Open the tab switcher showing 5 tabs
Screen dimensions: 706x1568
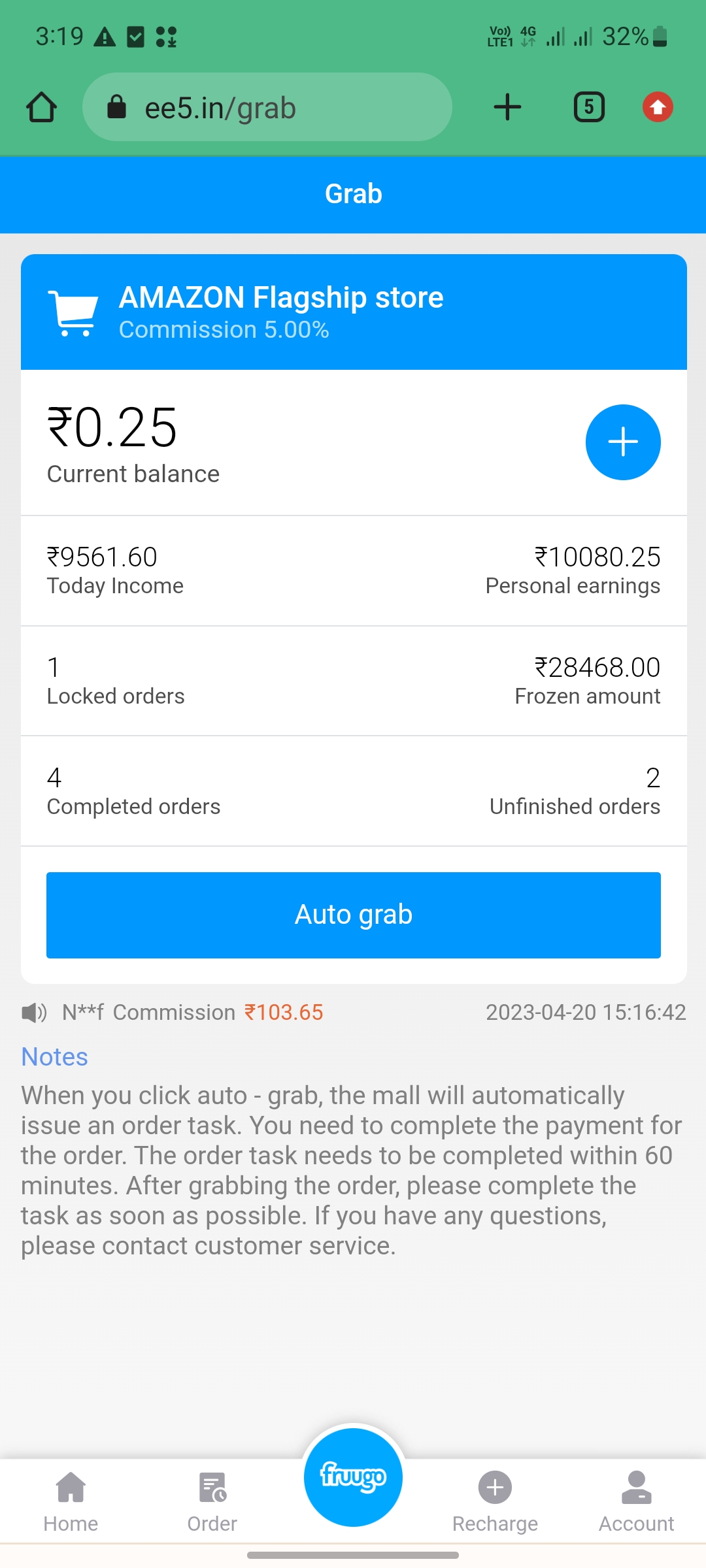pyautogui.click(x=589, y=107)
